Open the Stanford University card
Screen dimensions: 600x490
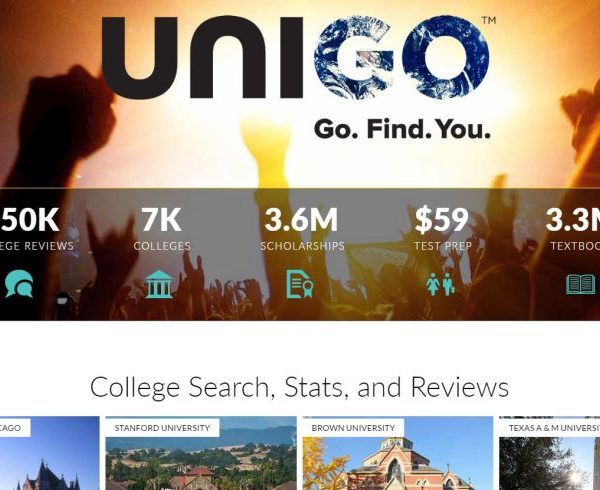[200, 455]
